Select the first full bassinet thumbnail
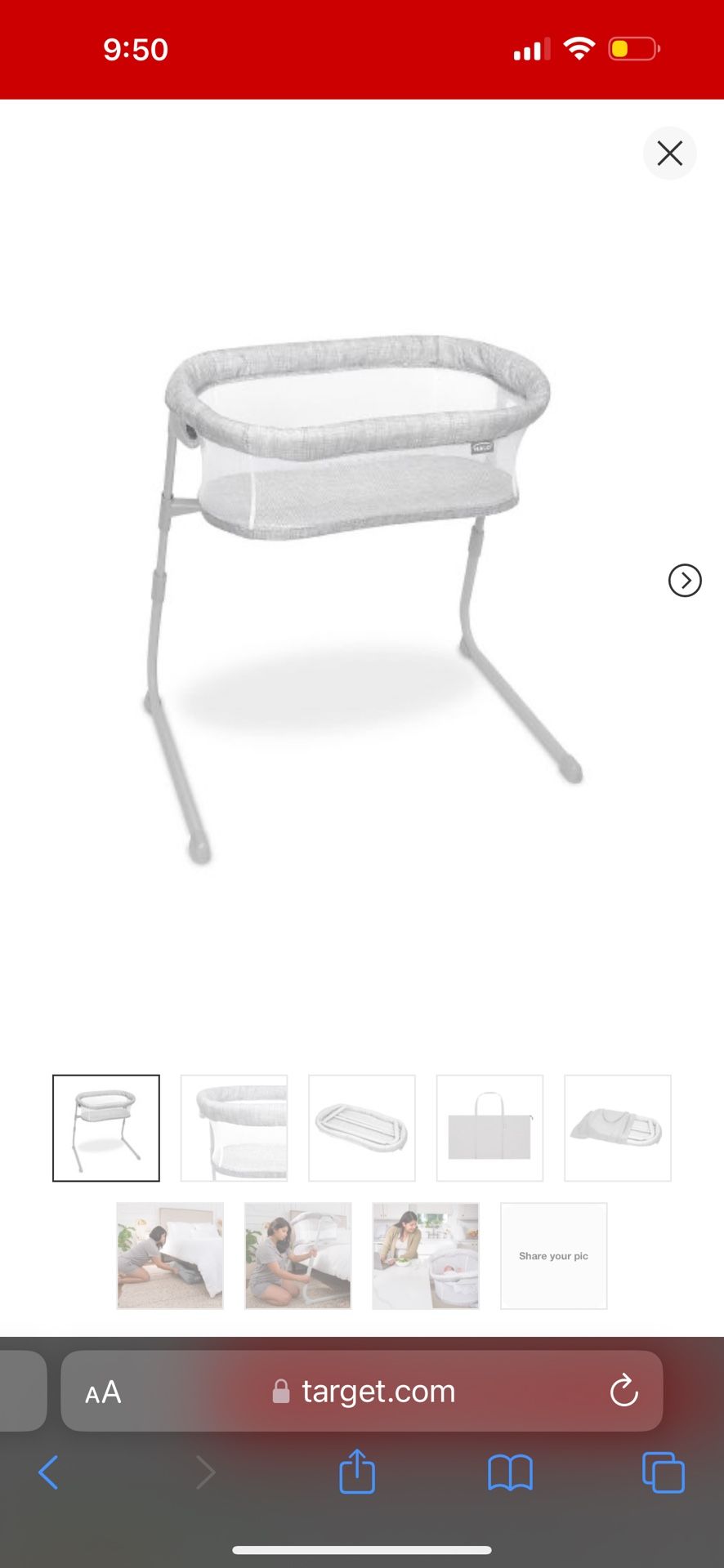The height and width of the screenshot is (1568, 724). pyautogui.click(x=106, y=1128)
